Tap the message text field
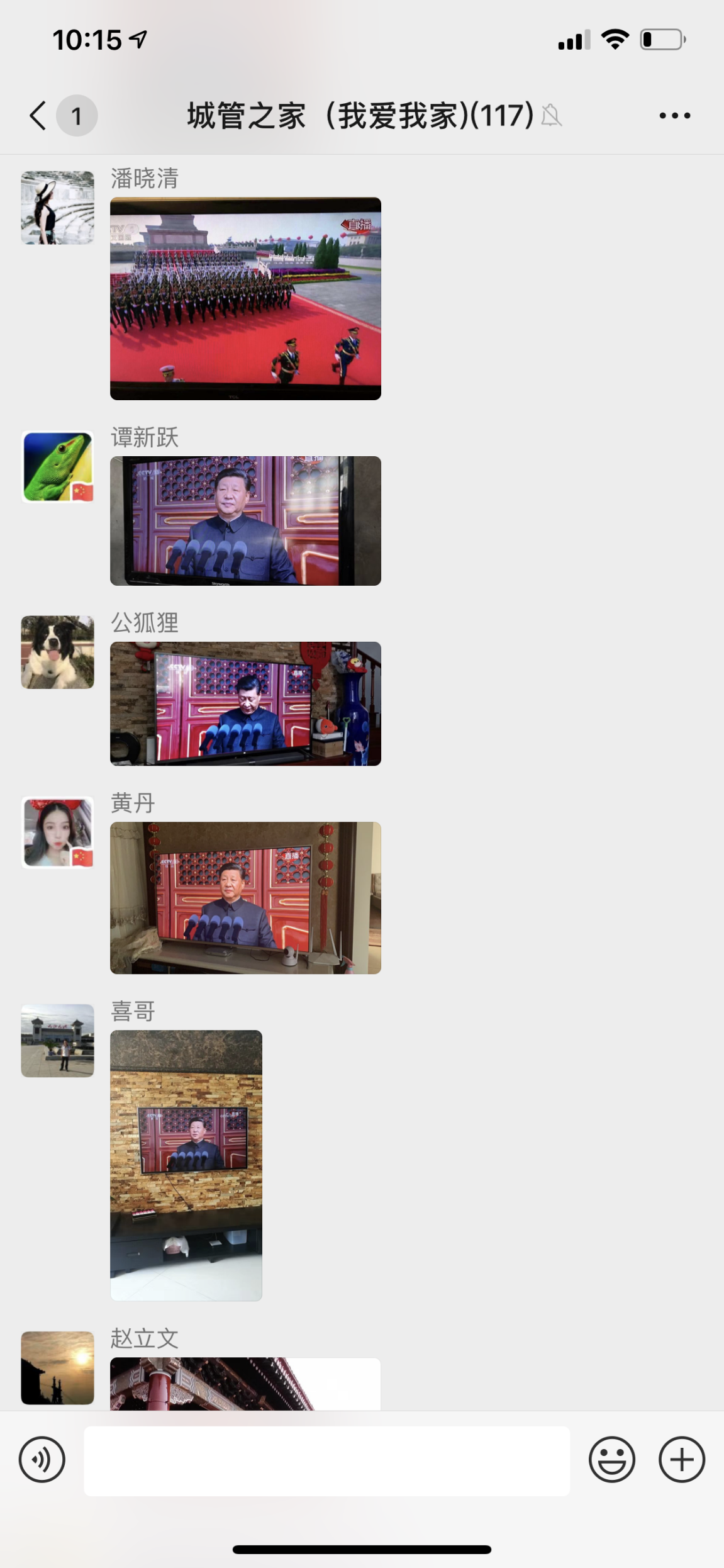Viewport: 724px width, 1568px height. [x=327, y=1460]
